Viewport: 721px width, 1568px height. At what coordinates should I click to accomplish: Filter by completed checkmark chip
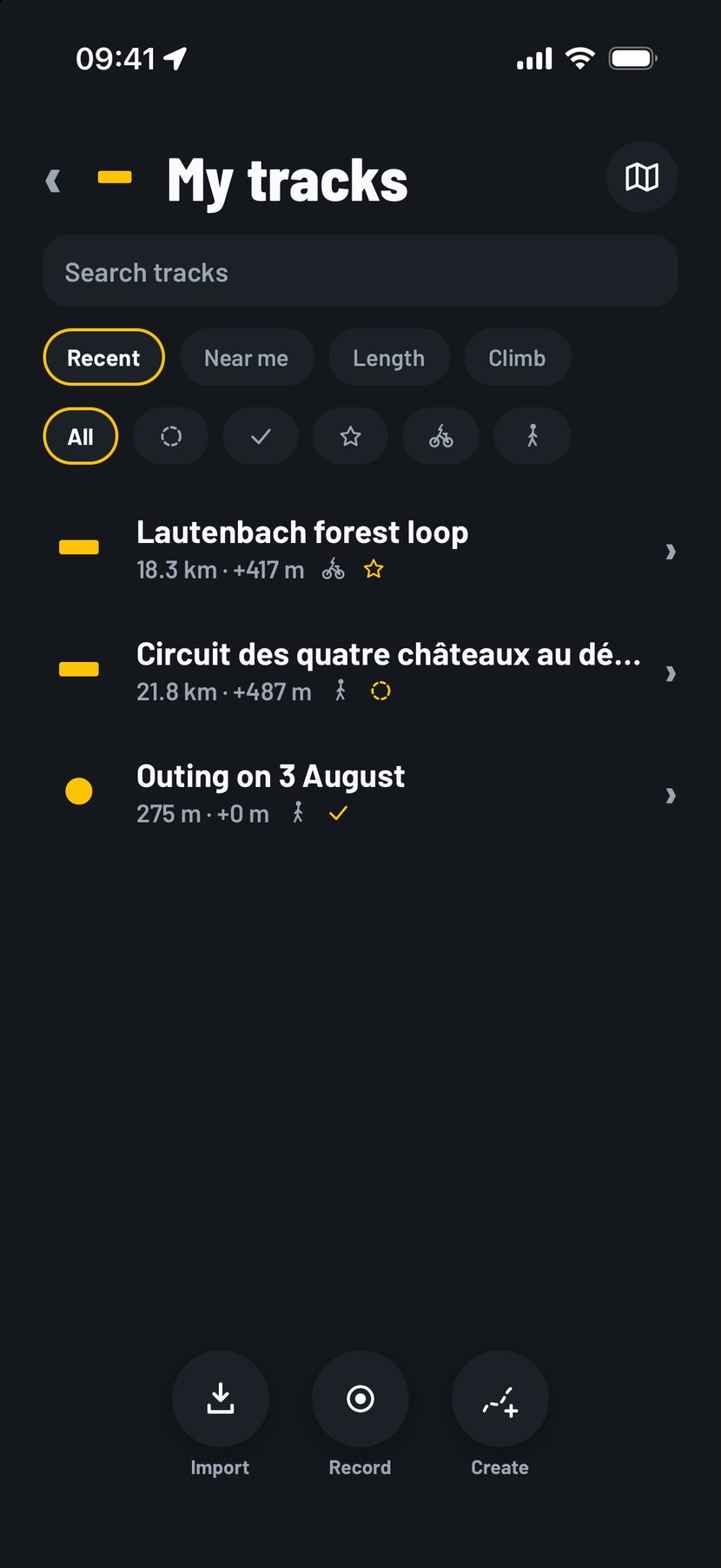(261, 436)
